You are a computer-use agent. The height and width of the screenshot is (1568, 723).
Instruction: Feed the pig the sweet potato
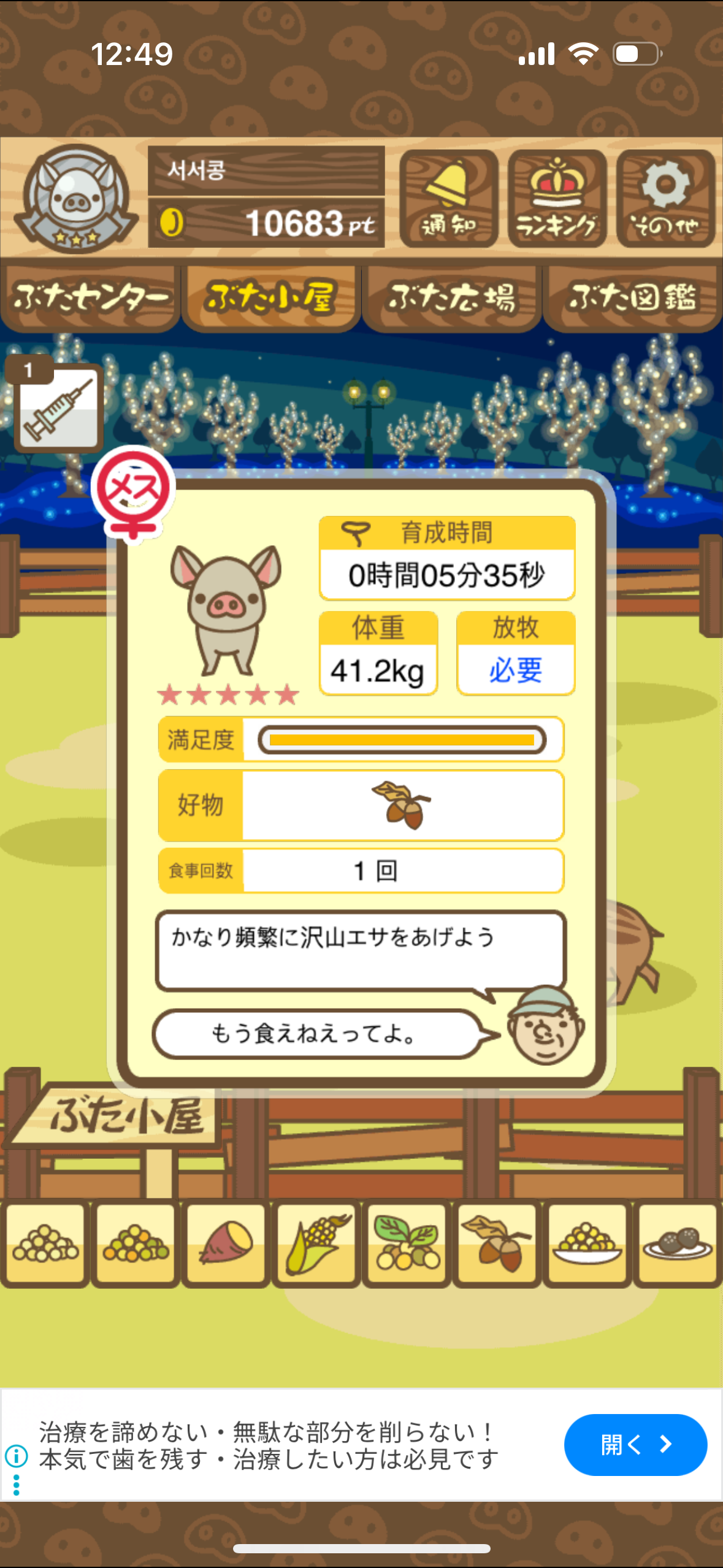point(226,1243)
